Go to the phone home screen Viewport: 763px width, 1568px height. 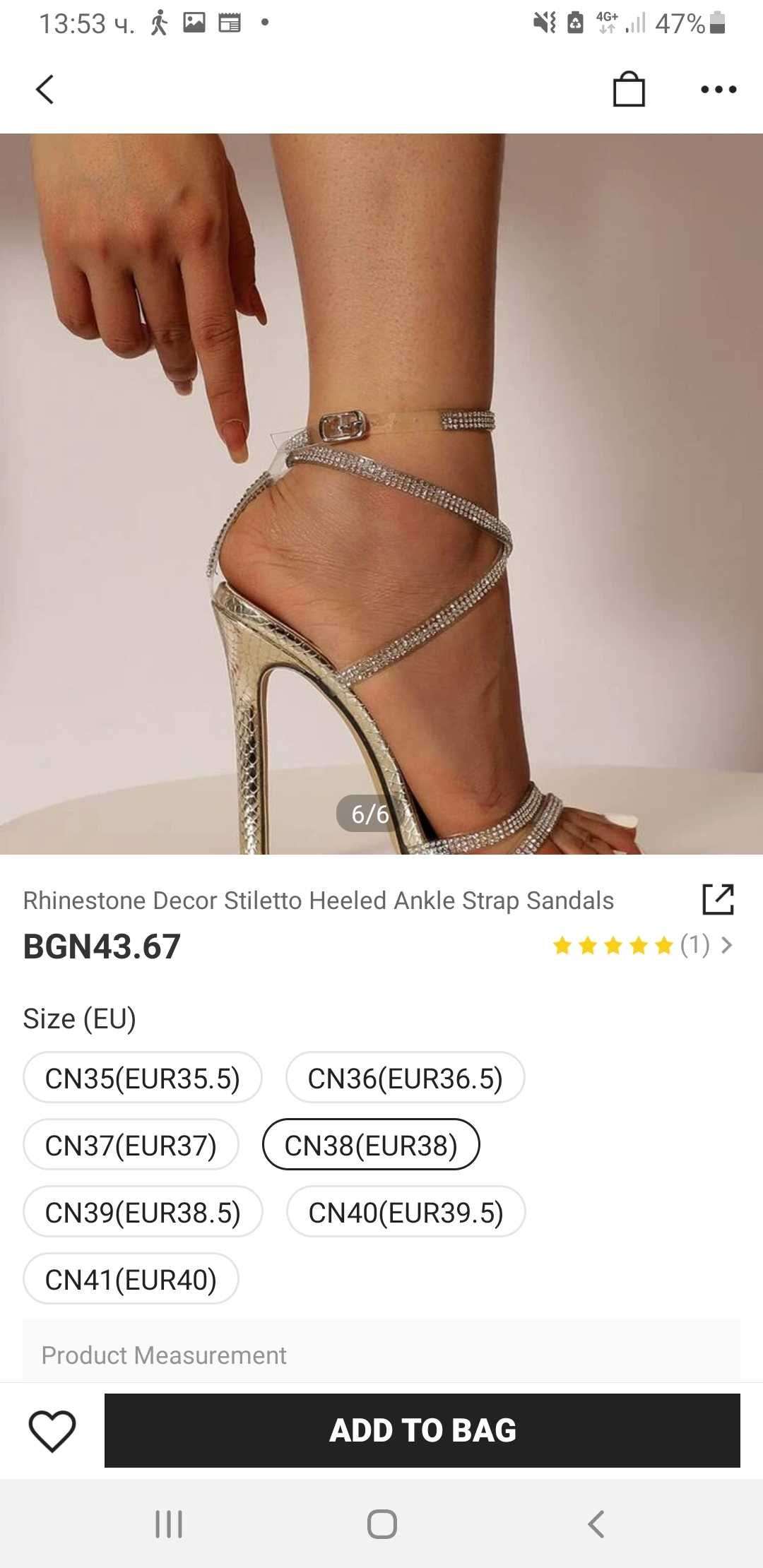click(x=381, y=1524)
